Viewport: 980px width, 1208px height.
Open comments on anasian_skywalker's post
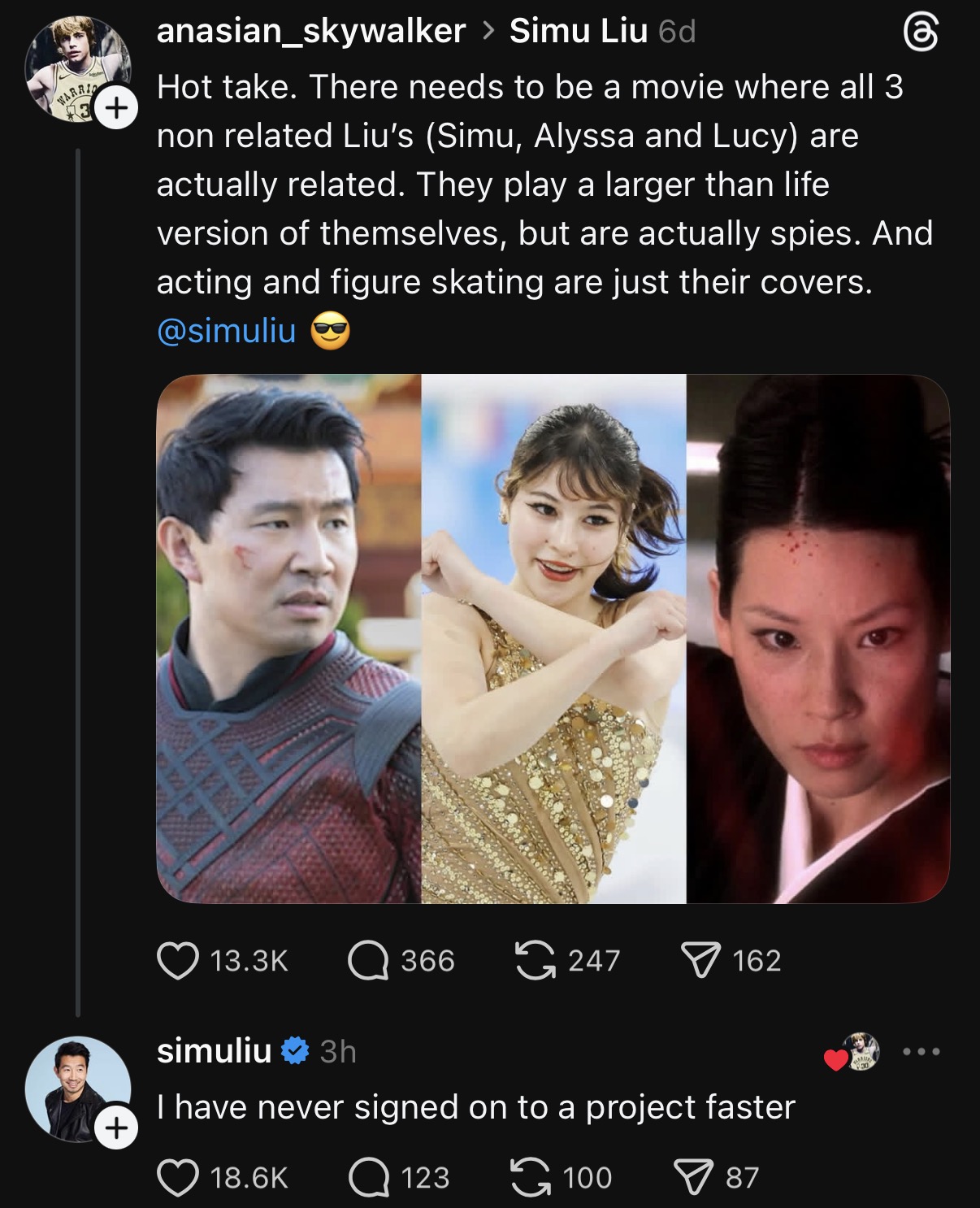coord(368,961)
